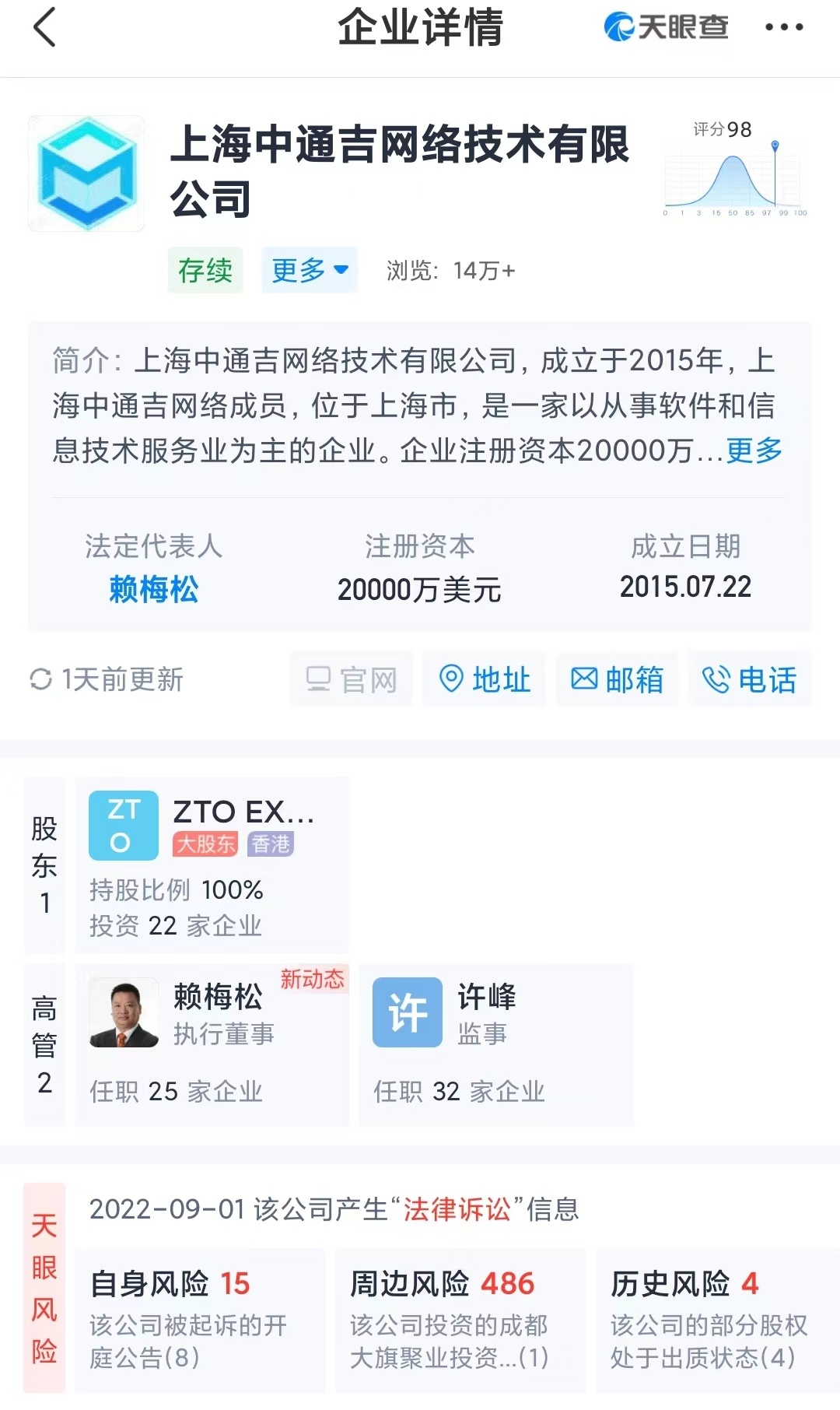840x1410 pixels.
Task: Open the three-dot overflow menu
Action: (783, 28)
